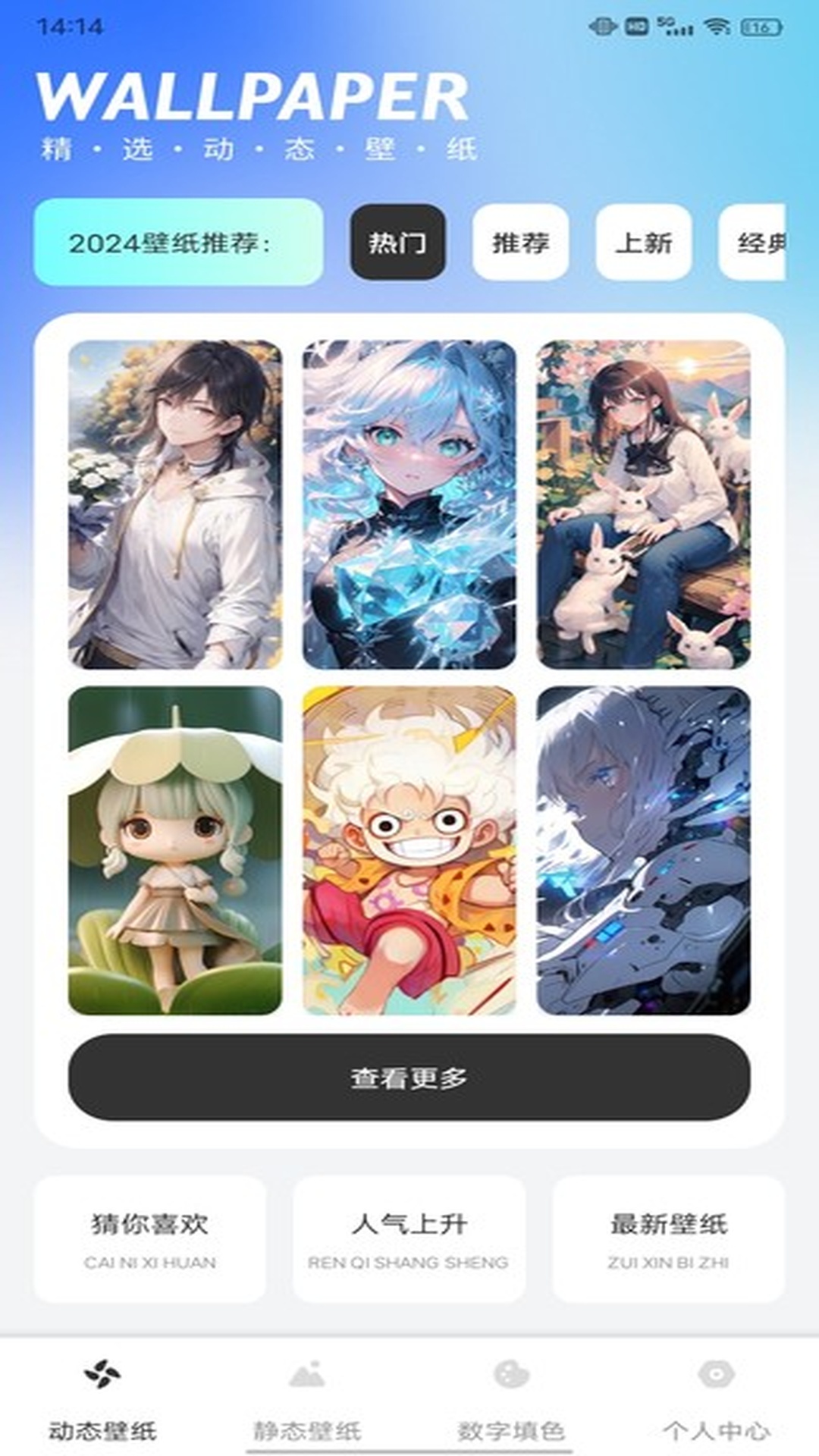Image resolution: width=819 pixels, height=1456 pixels.
Task: Tap the 查看更多 button
Action: coord(409,1077)
